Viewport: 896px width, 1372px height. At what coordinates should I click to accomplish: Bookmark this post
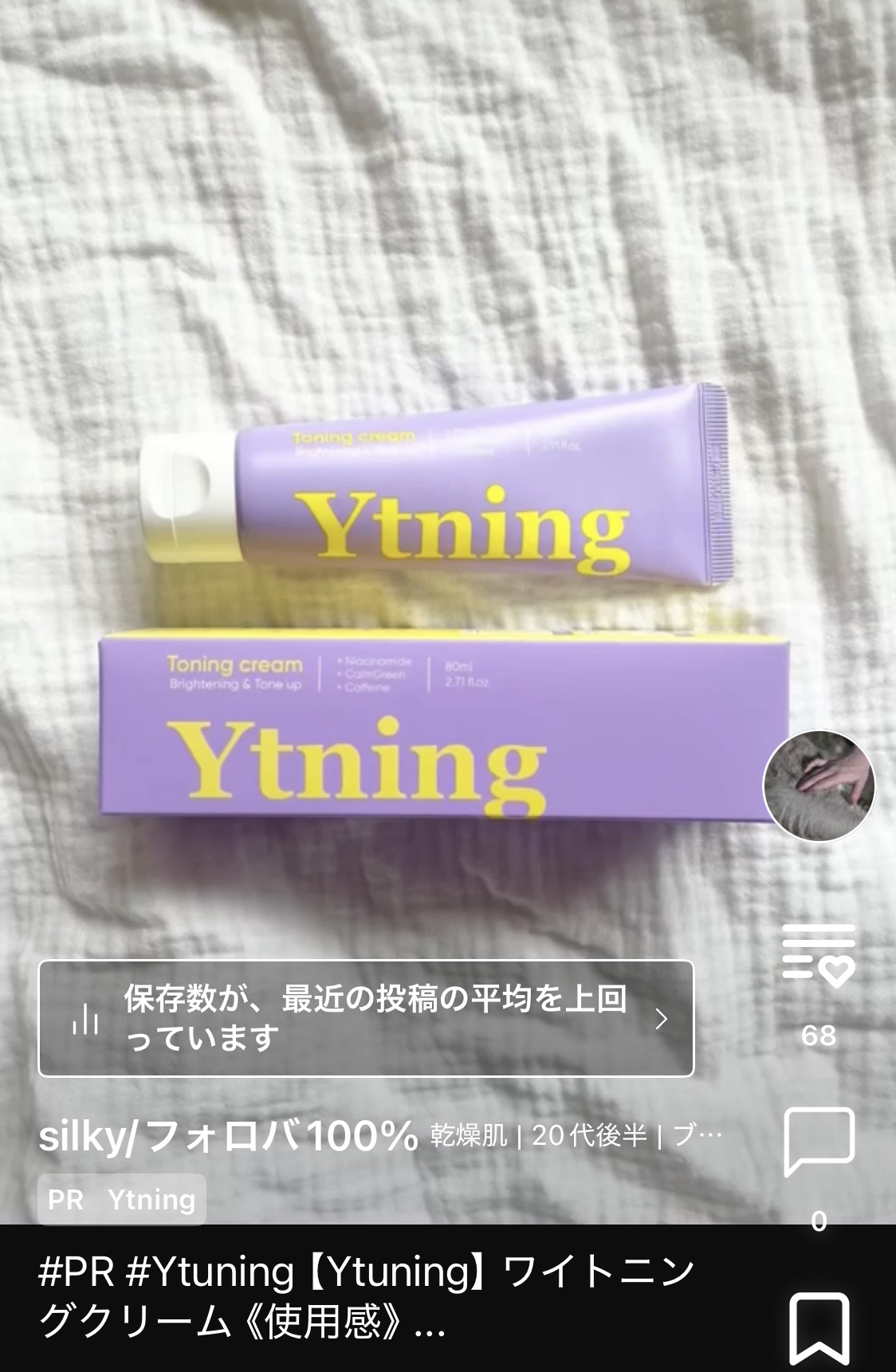[x=819, y=1330]
